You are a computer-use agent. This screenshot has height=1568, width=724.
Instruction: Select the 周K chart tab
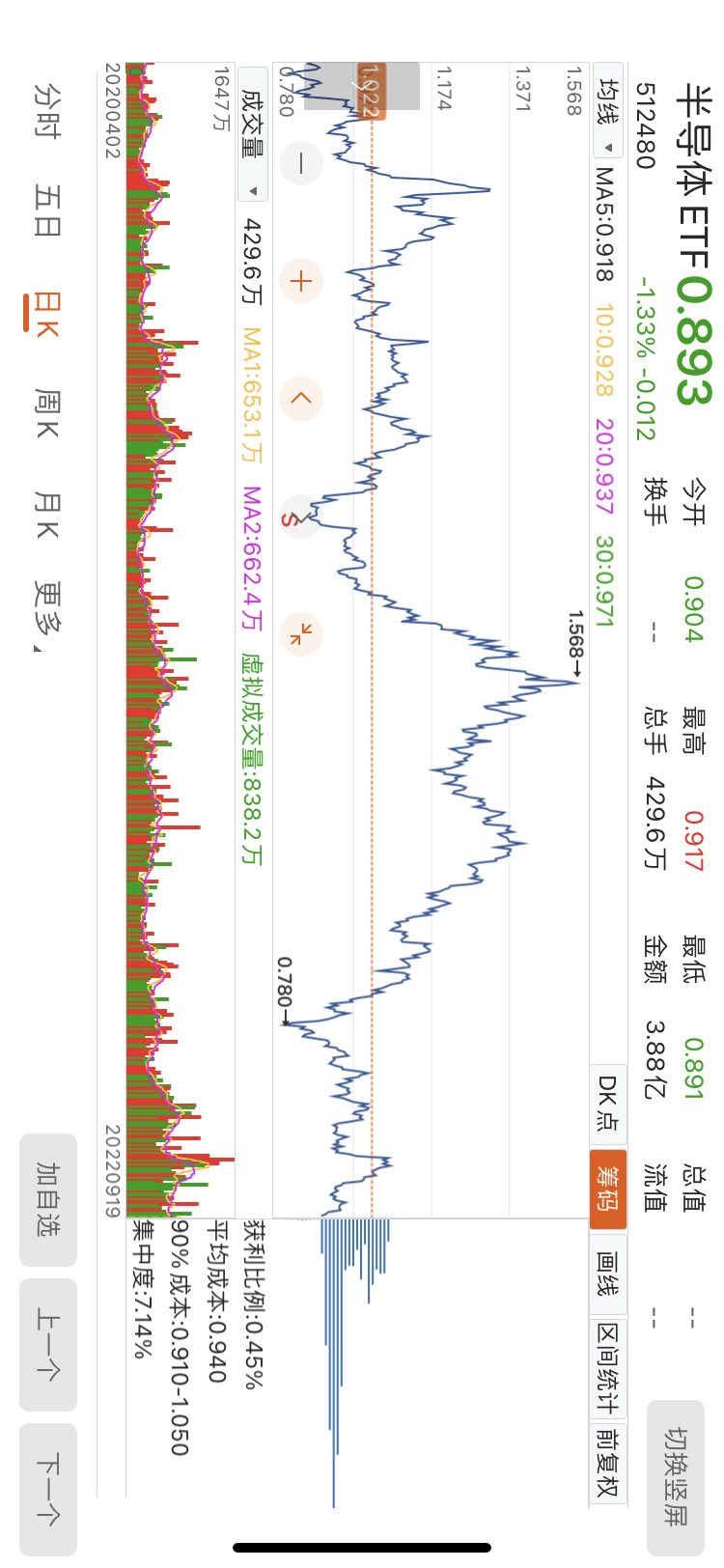[x=47, y=412]
